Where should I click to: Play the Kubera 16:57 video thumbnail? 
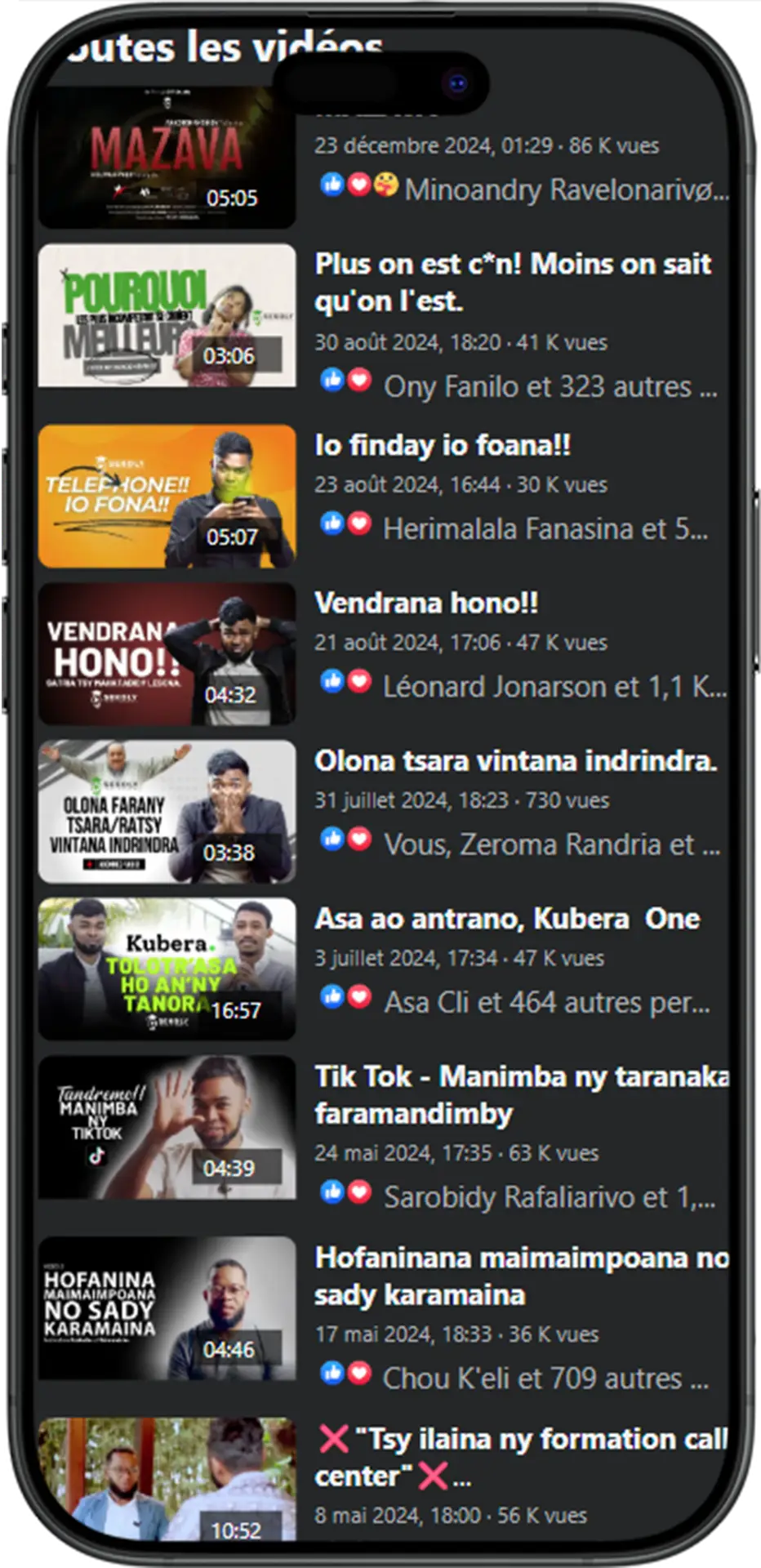(x=167, y=969)
